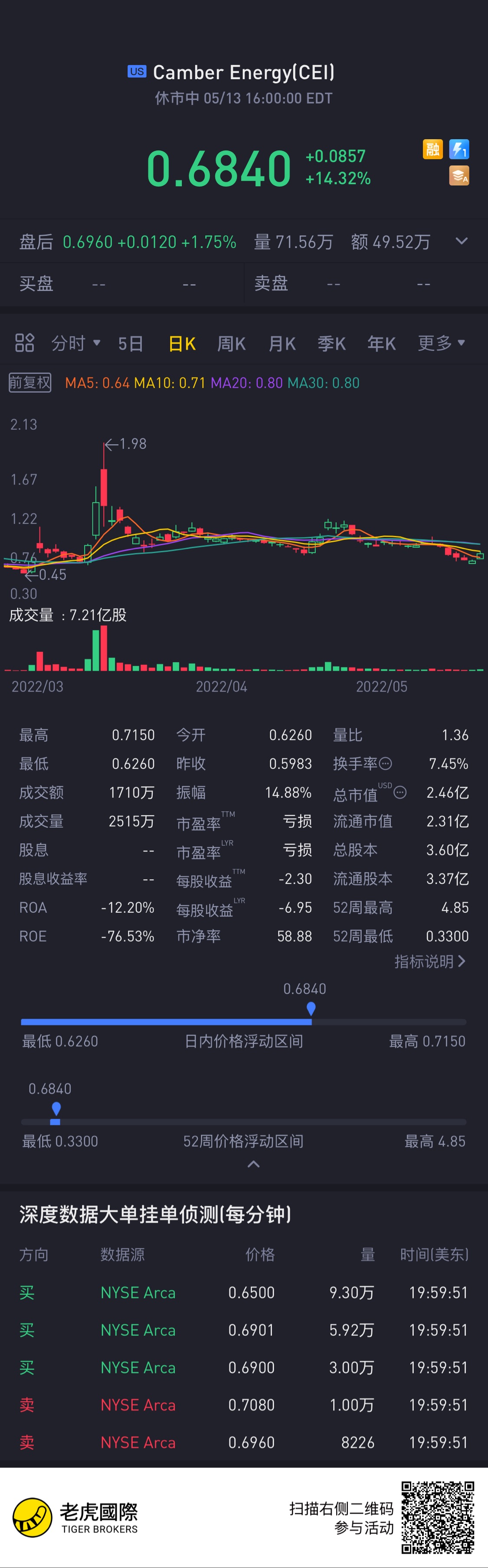Open the chart layout grid icon
Screen dimensions: 488x1568
click(x=24, y=343)
